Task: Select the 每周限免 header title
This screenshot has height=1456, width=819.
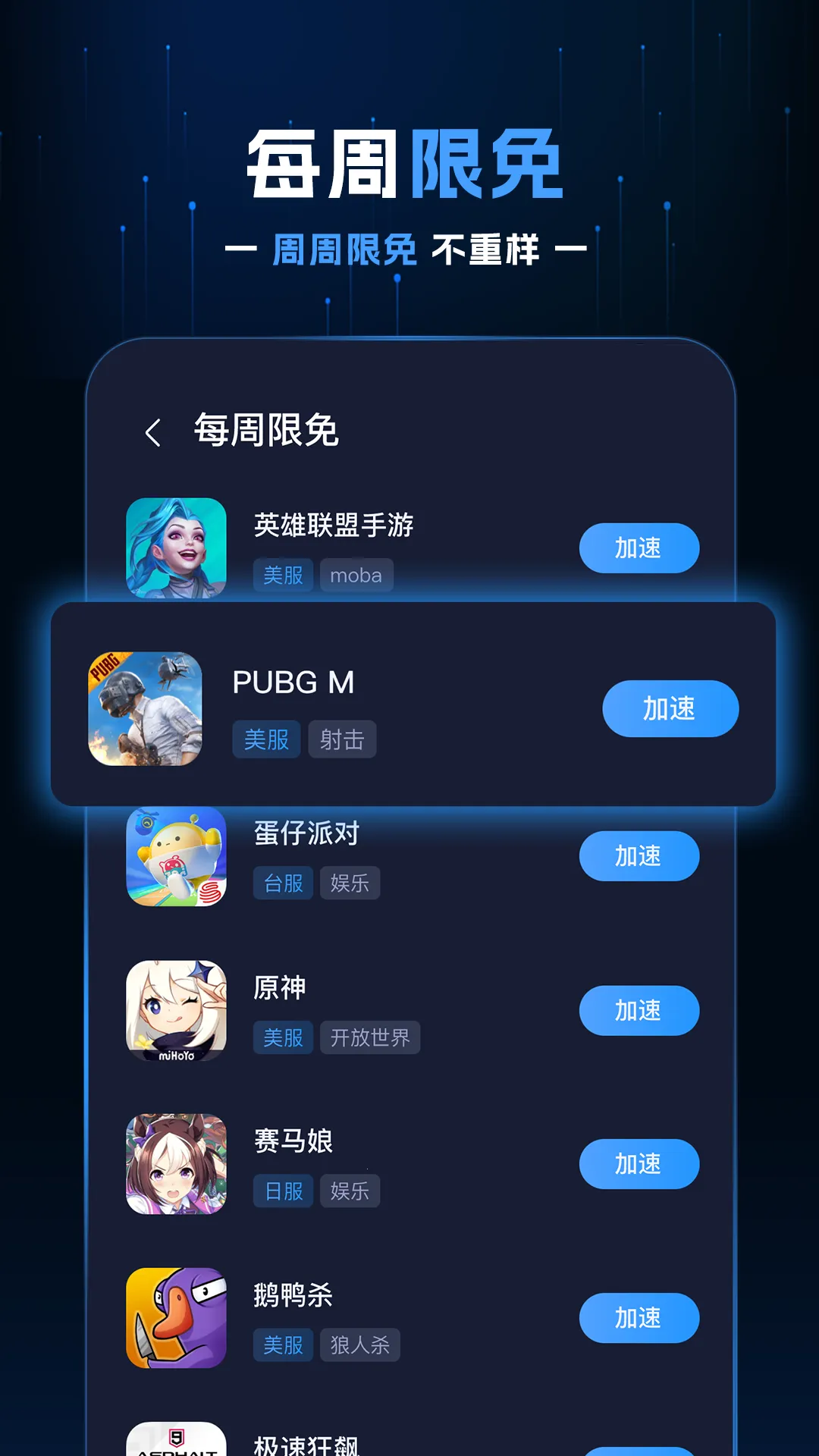Action: click(267, 429)
